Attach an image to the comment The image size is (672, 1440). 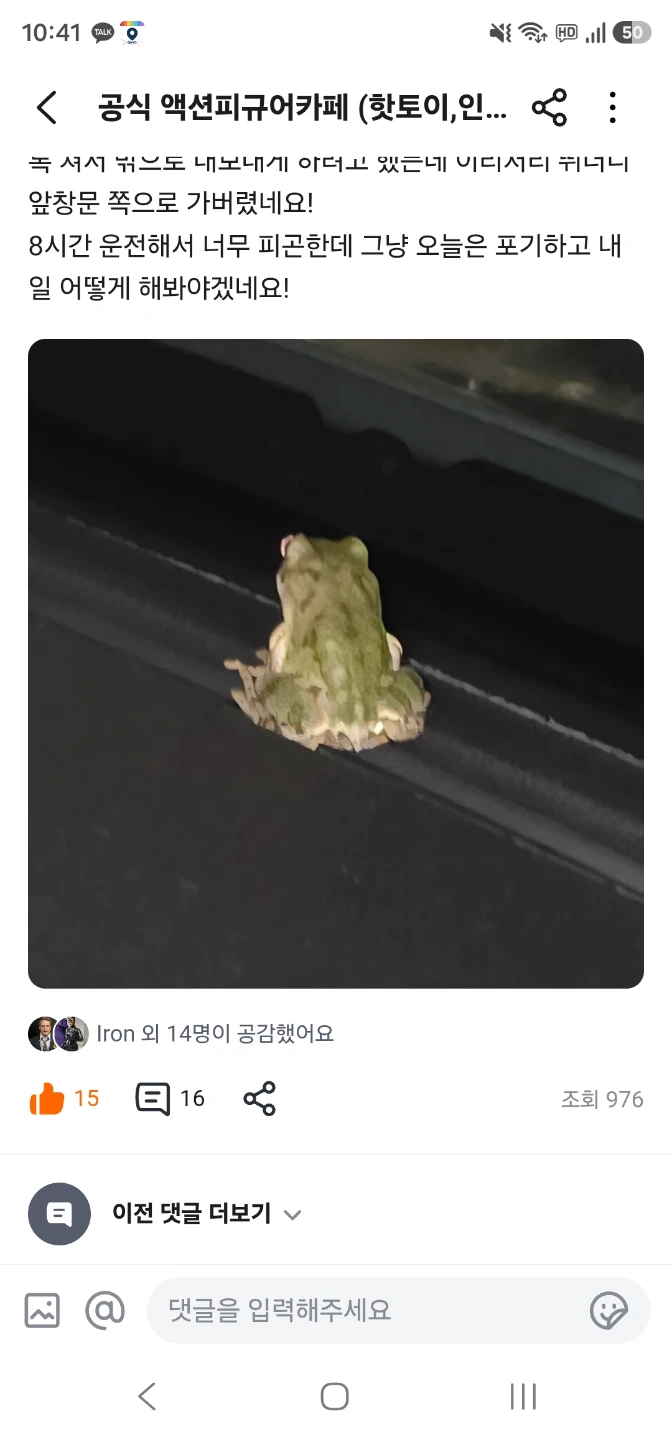[42, 1310]
